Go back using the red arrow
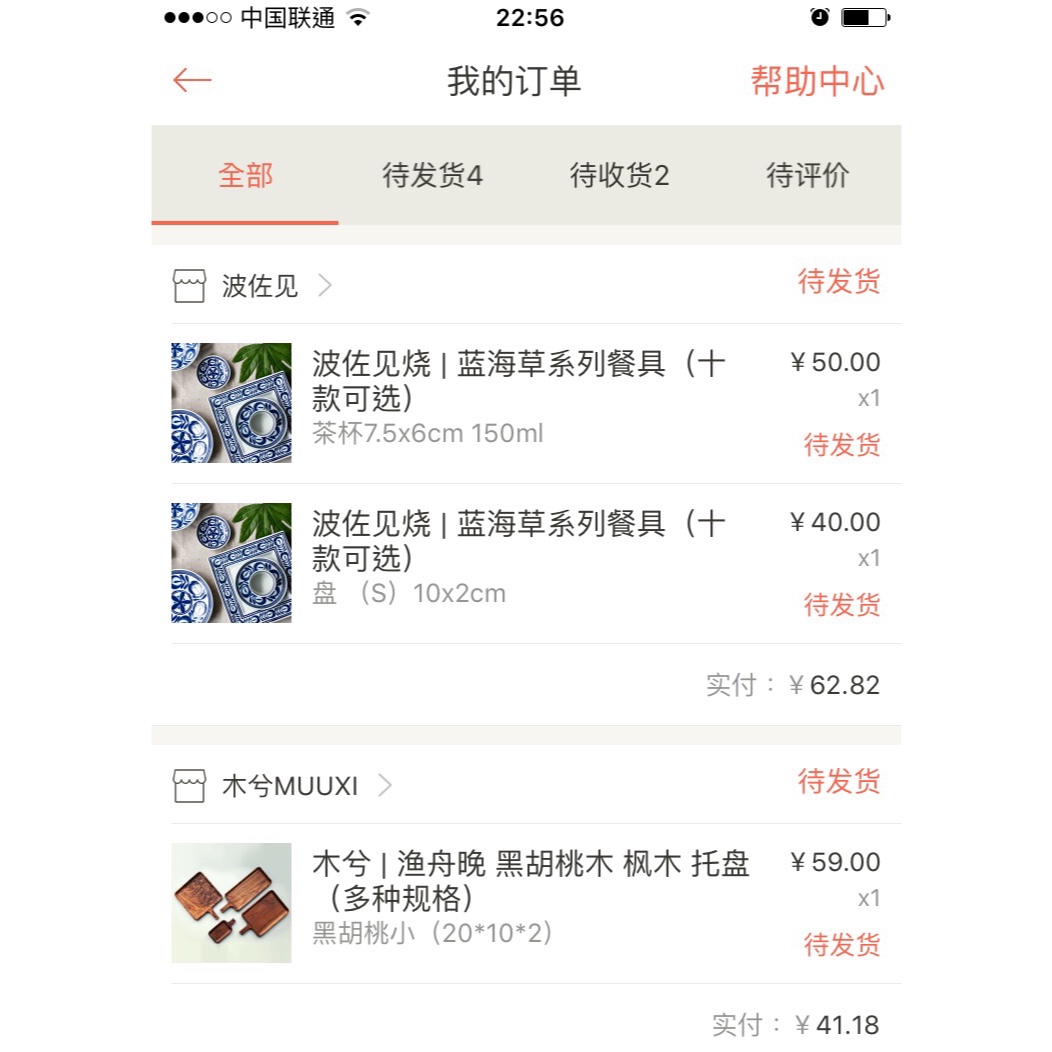Image resolution: width=1052 pixels, height=1052 pixels. tap(192, 81)
